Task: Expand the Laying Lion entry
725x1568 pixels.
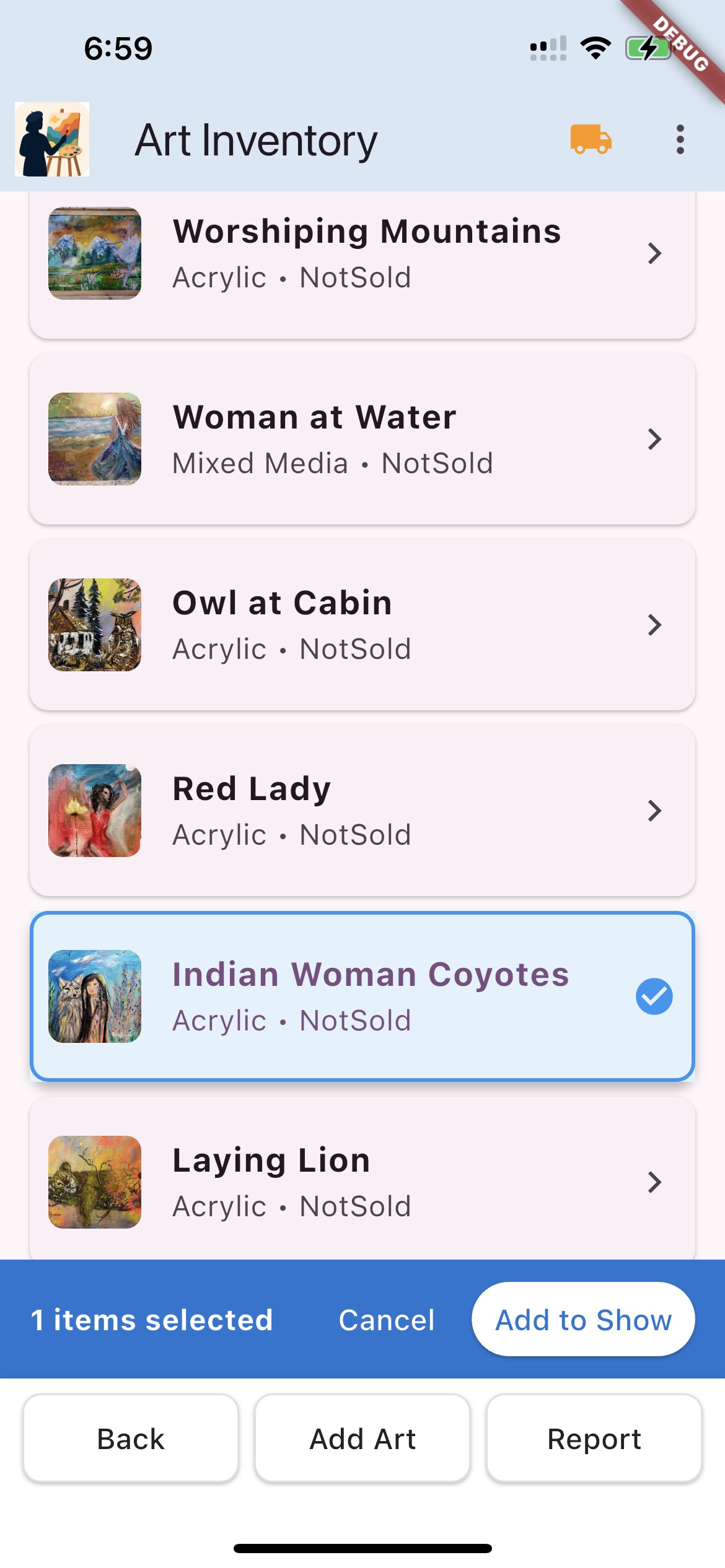Action: pyautogui.click(x=655, y=1183)
